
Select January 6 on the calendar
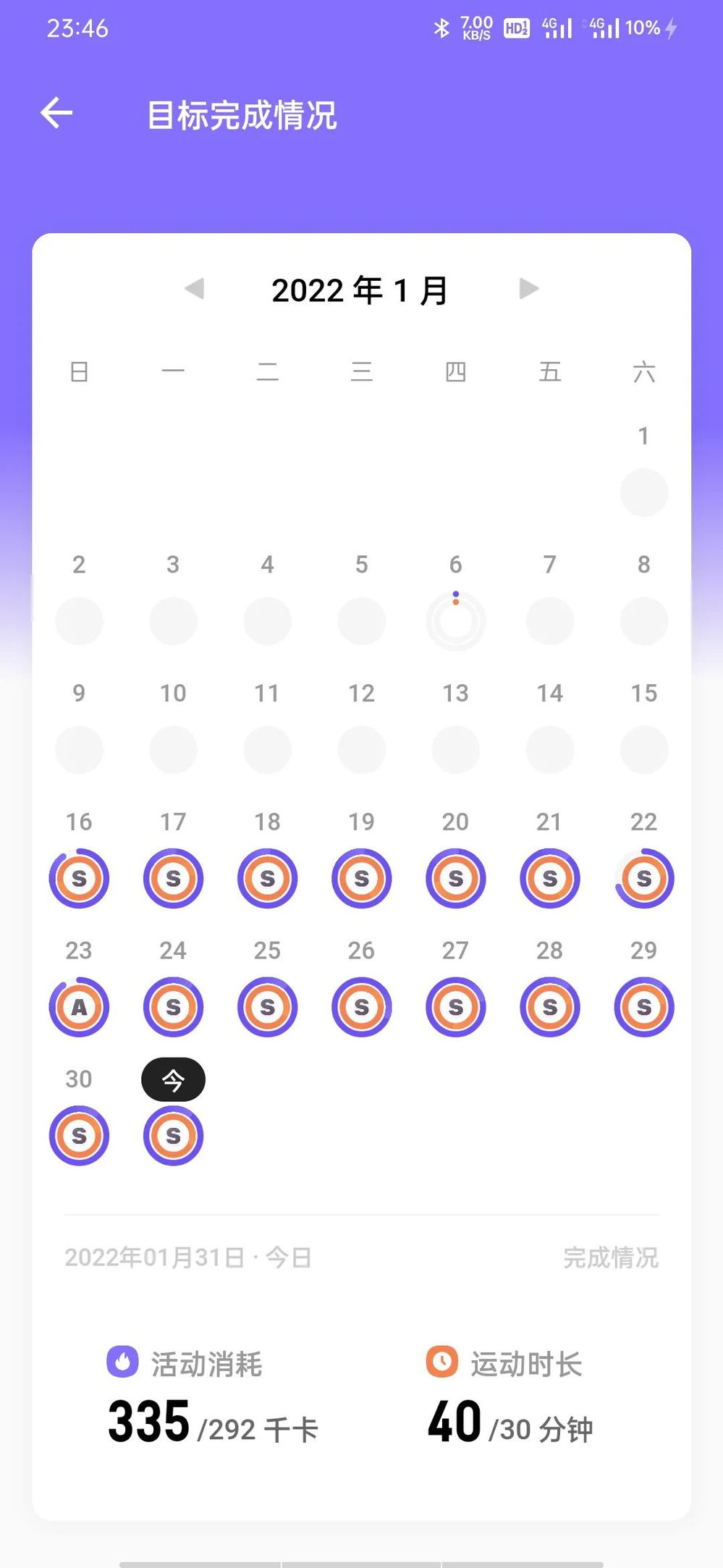[455, 620]
